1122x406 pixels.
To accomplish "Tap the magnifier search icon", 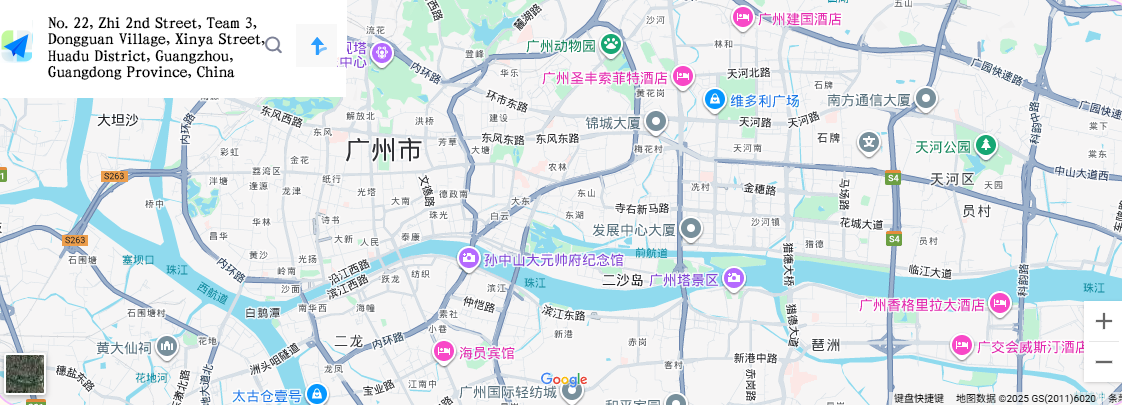I will (x=273, y=45).
